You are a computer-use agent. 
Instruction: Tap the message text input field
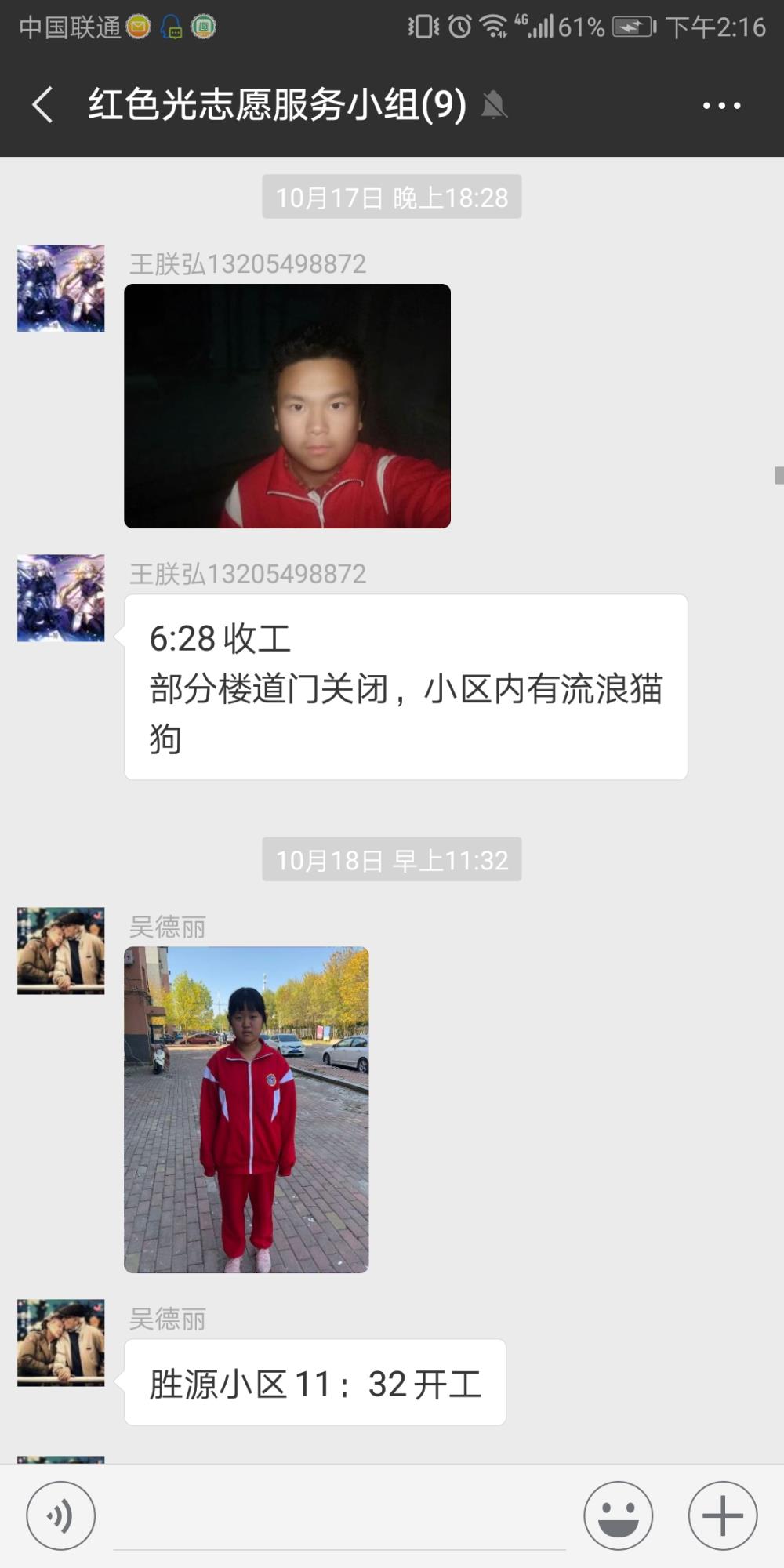(339, 1517)
